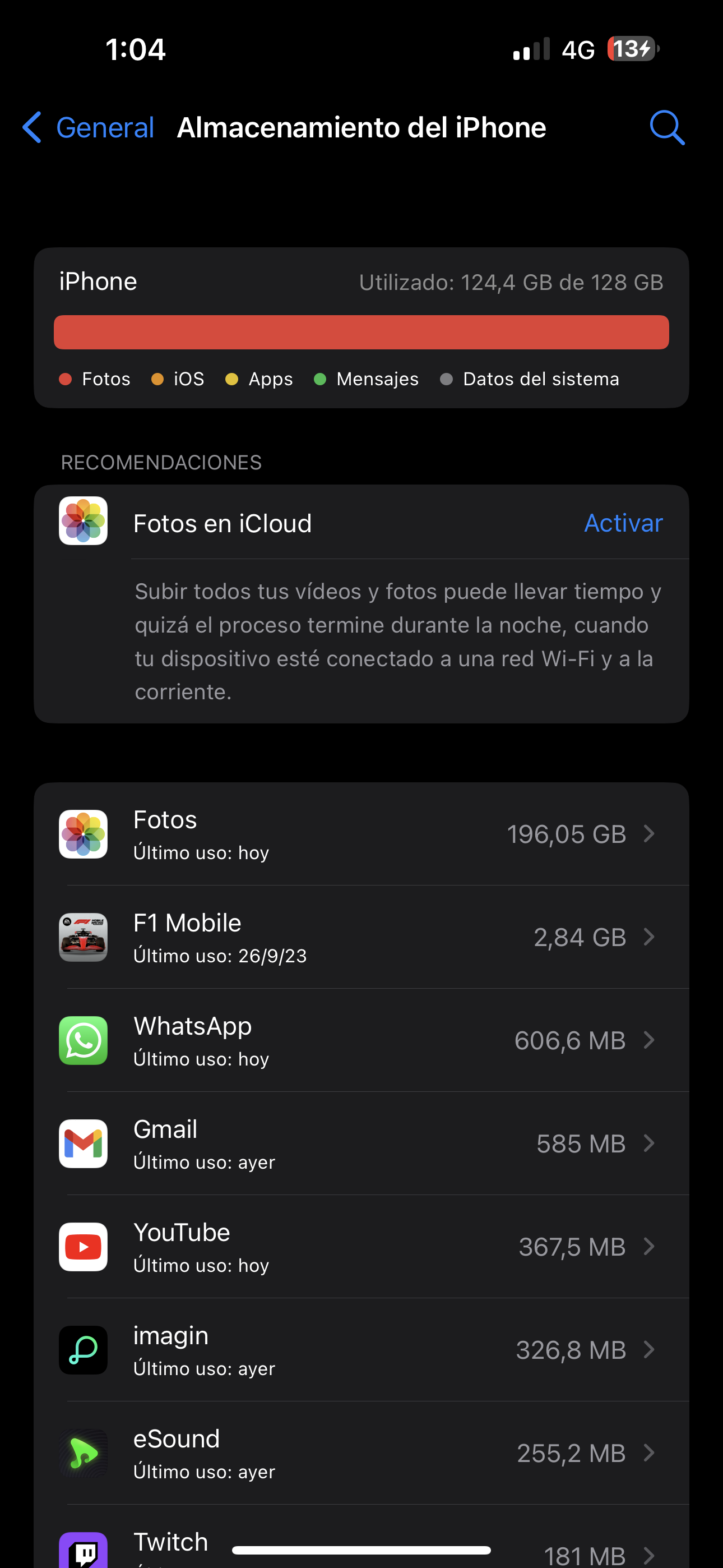The image size is (723, 1568).
Task: Go back to General settings
Action: 89,128
